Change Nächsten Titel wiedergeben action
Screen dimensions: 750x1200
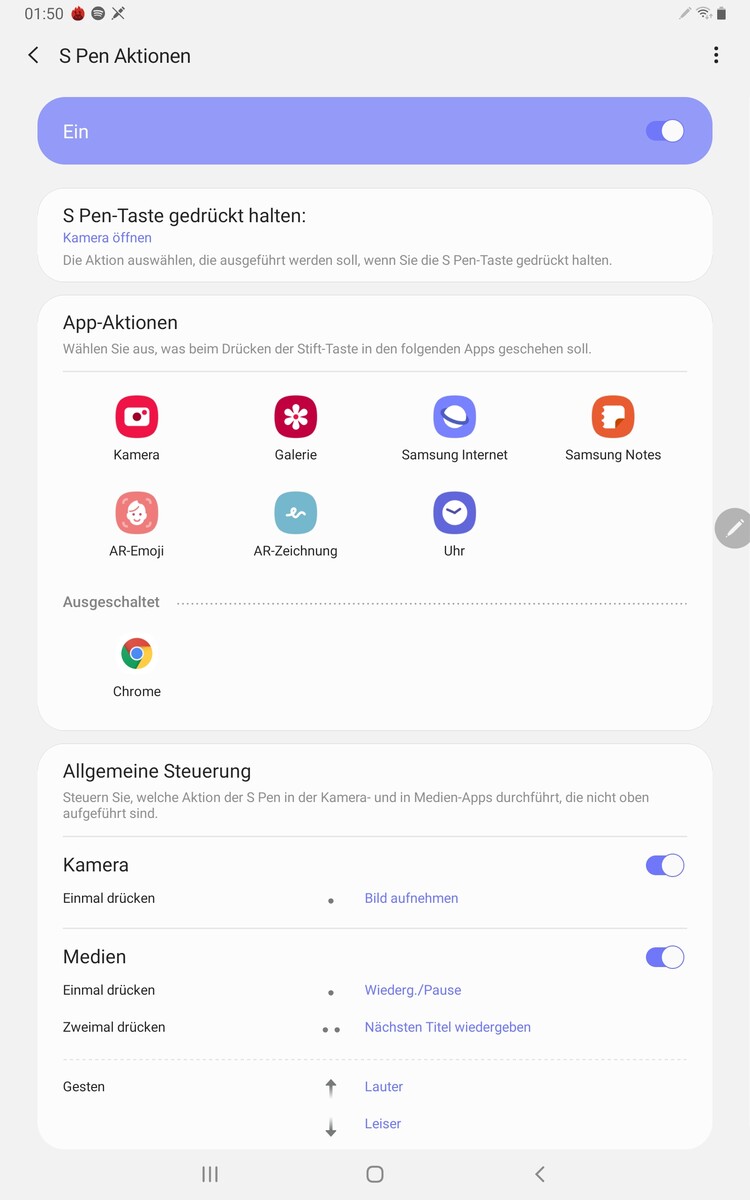[447, 1027]
